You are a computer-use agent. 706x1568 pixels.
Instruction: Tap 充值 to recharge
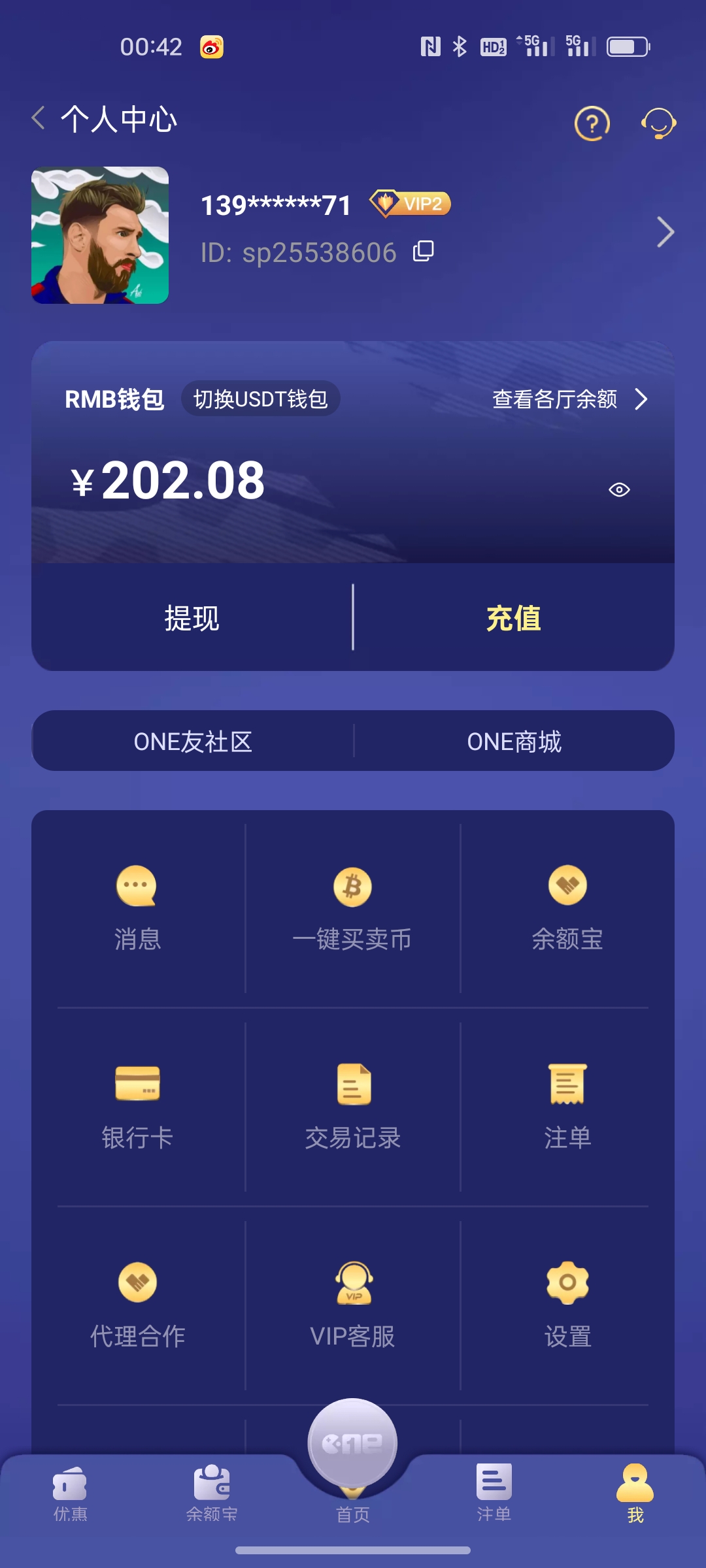(x=514, y=618)
